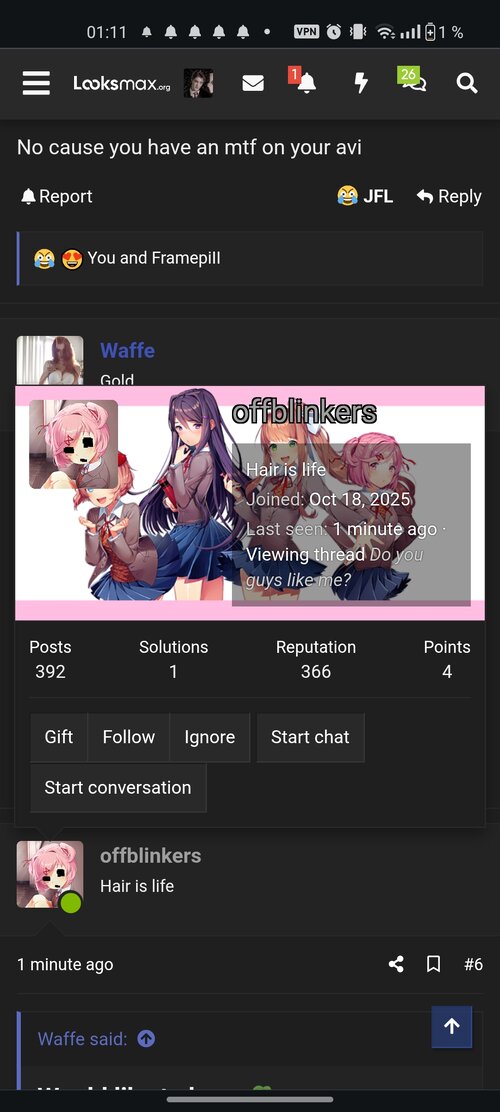Bookmark post #6
This screenshot has width=500, height=1112.
click(433, 964)
